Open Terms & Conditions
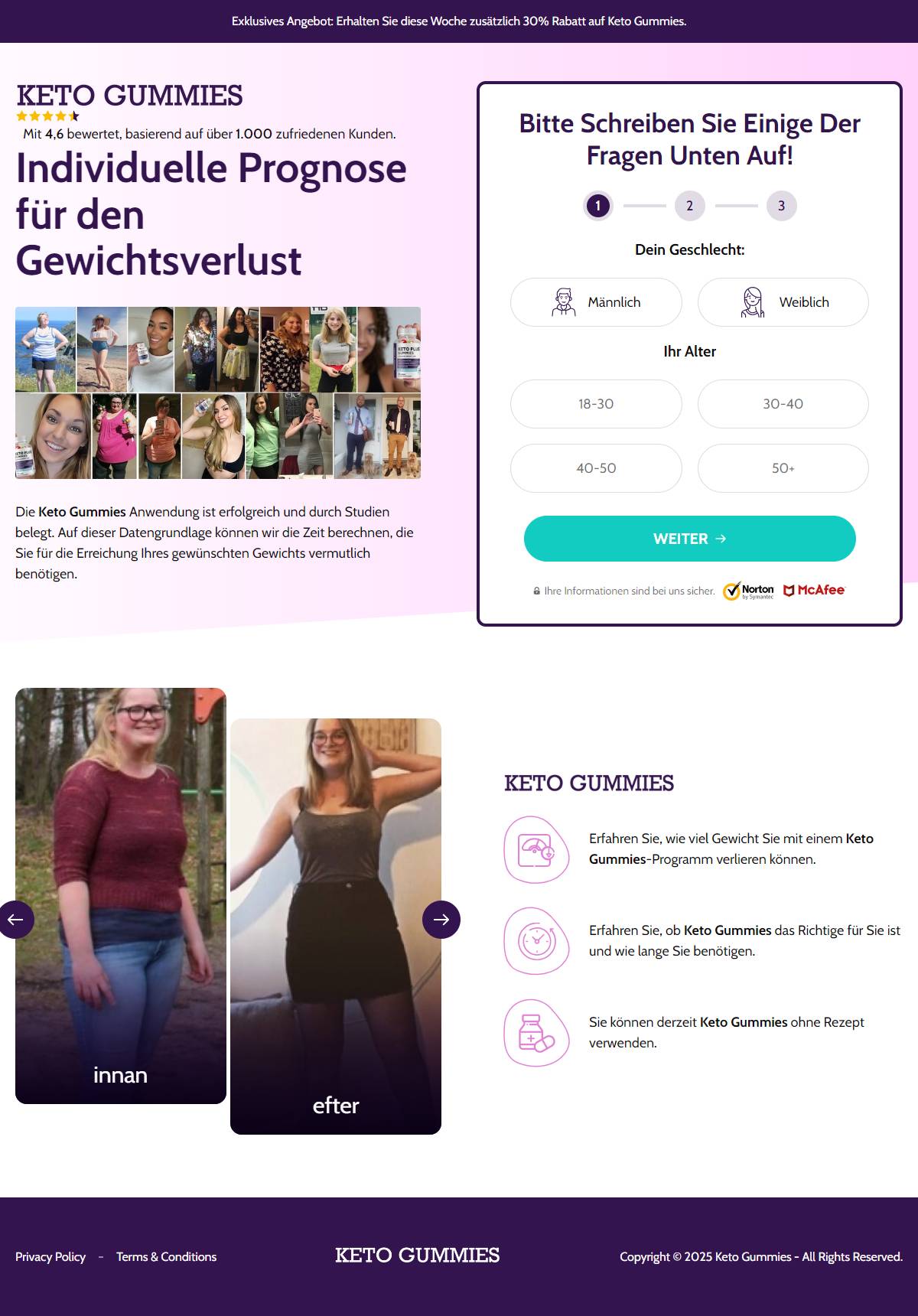Image resolution: width=918 pixels, height=1316 pixels. click(x=166, y=1257)
